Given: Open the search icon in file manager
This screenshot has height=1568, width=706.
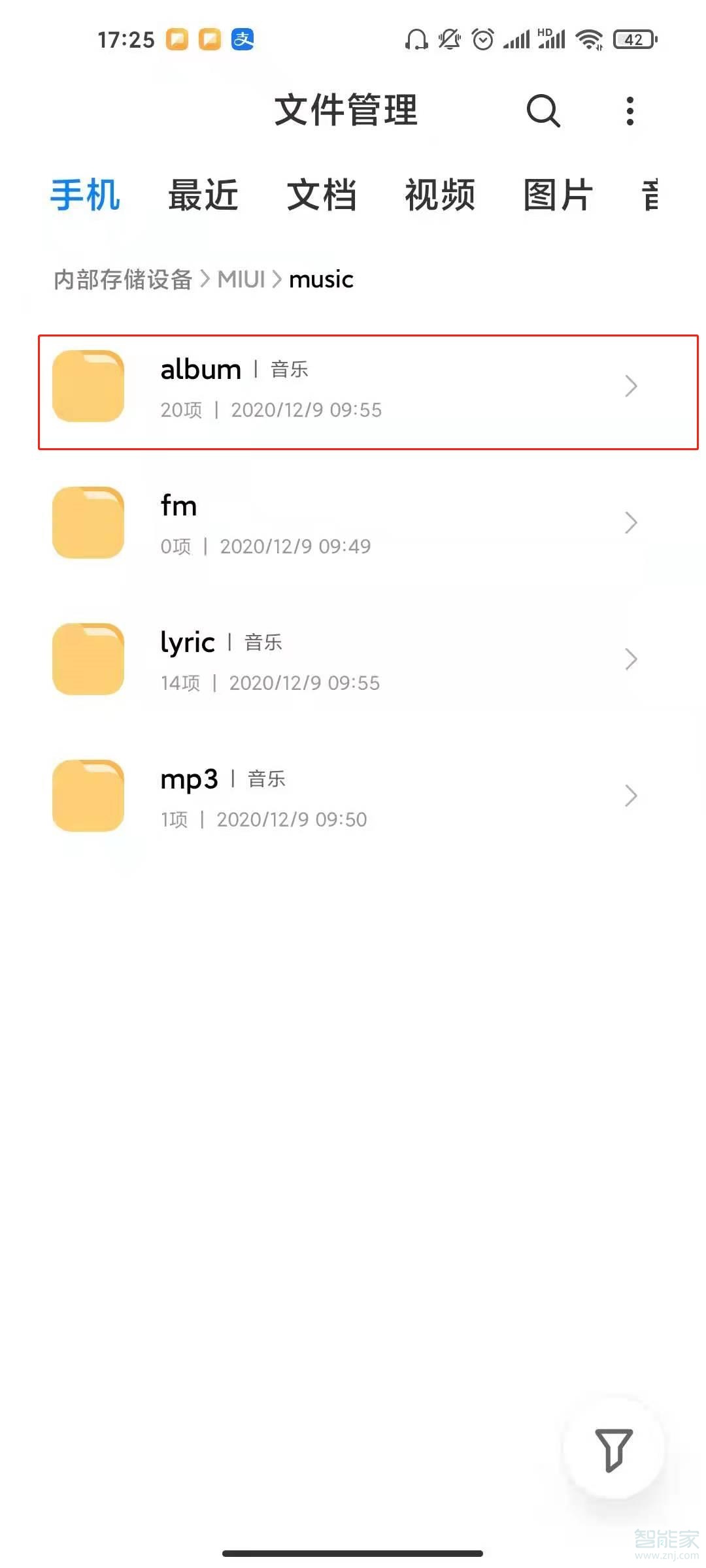Looking at the screenshot, I should [x=544, y=110].
